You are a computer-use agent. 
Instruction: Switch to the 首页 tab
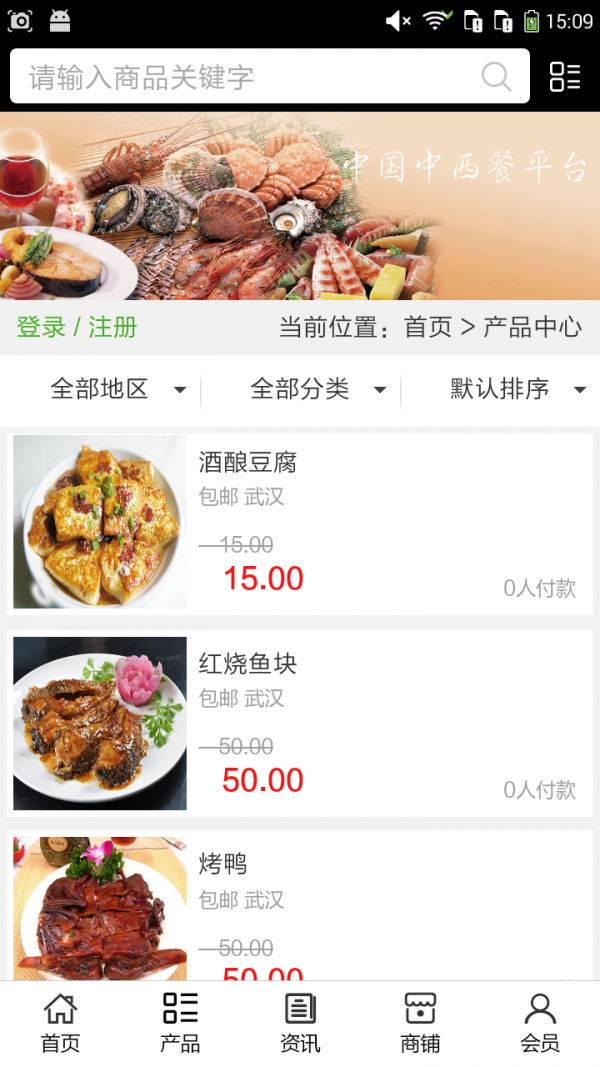coord(60,1023)
